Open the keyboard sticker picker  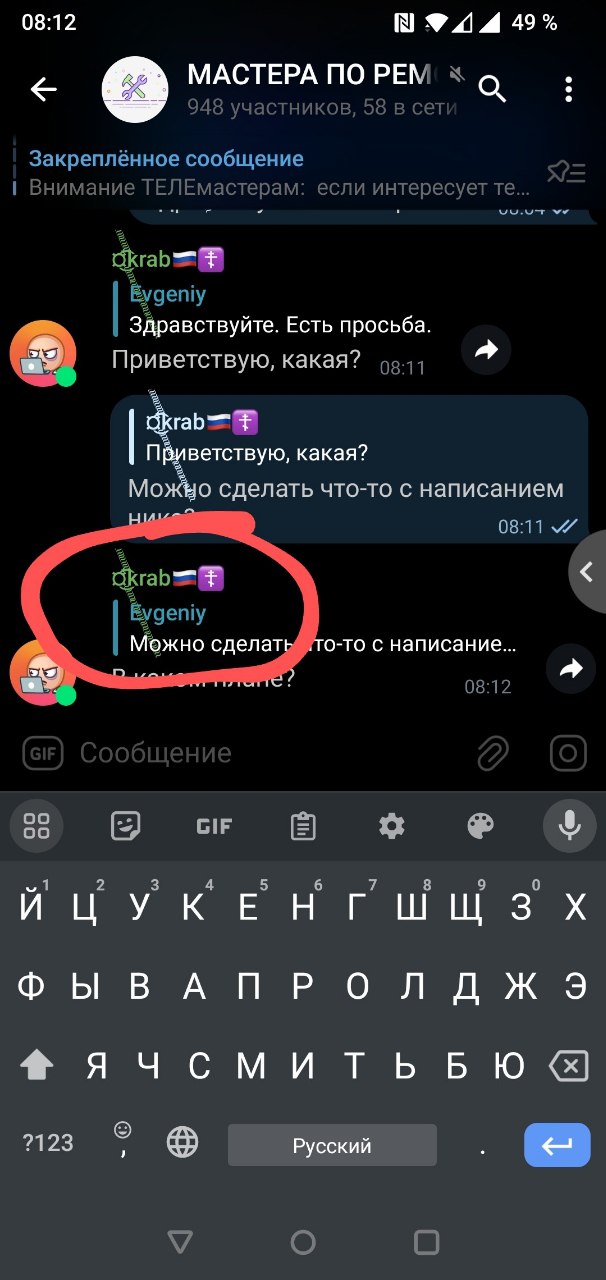125,826
